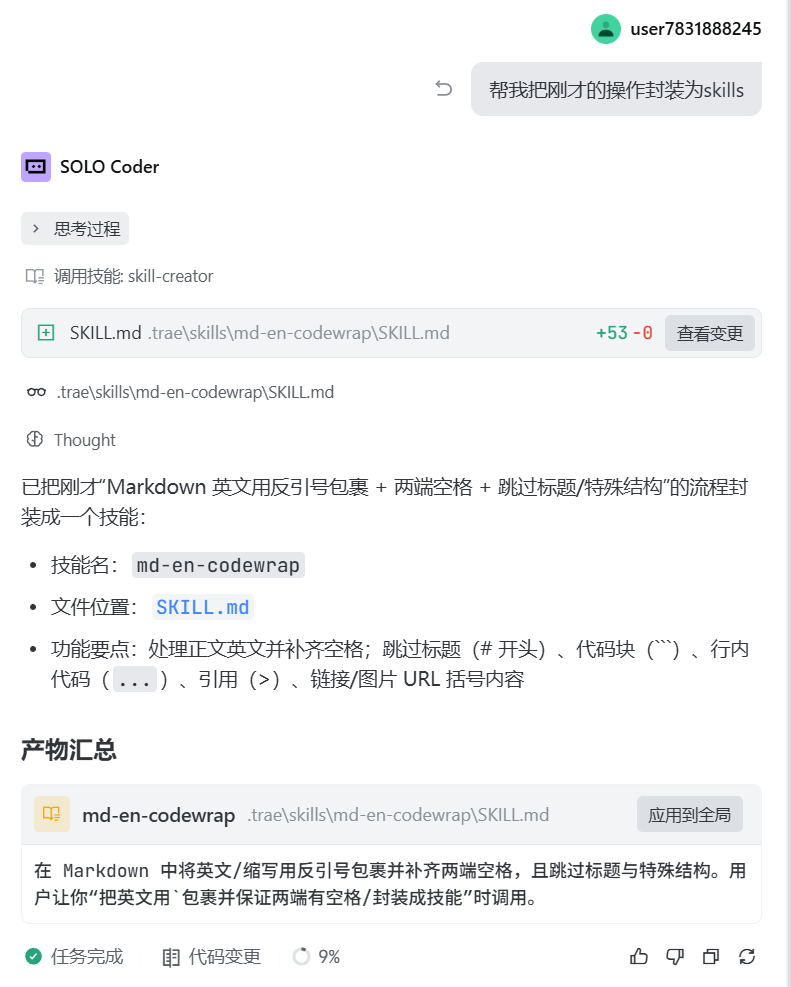Open the md-en-codewrap skill card
791x987 pixels.
[300, 815]
